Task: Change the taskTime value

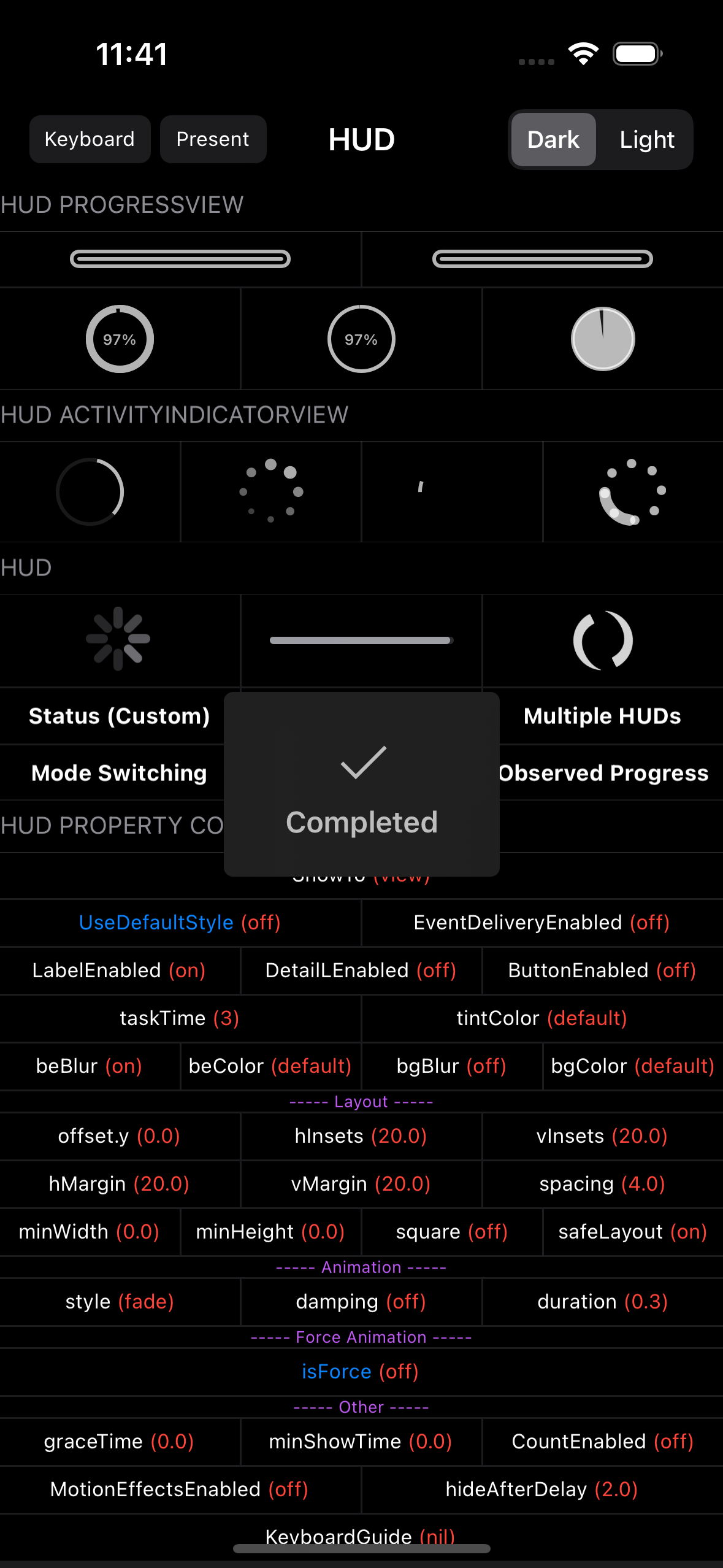Action: coord(180,1018)
